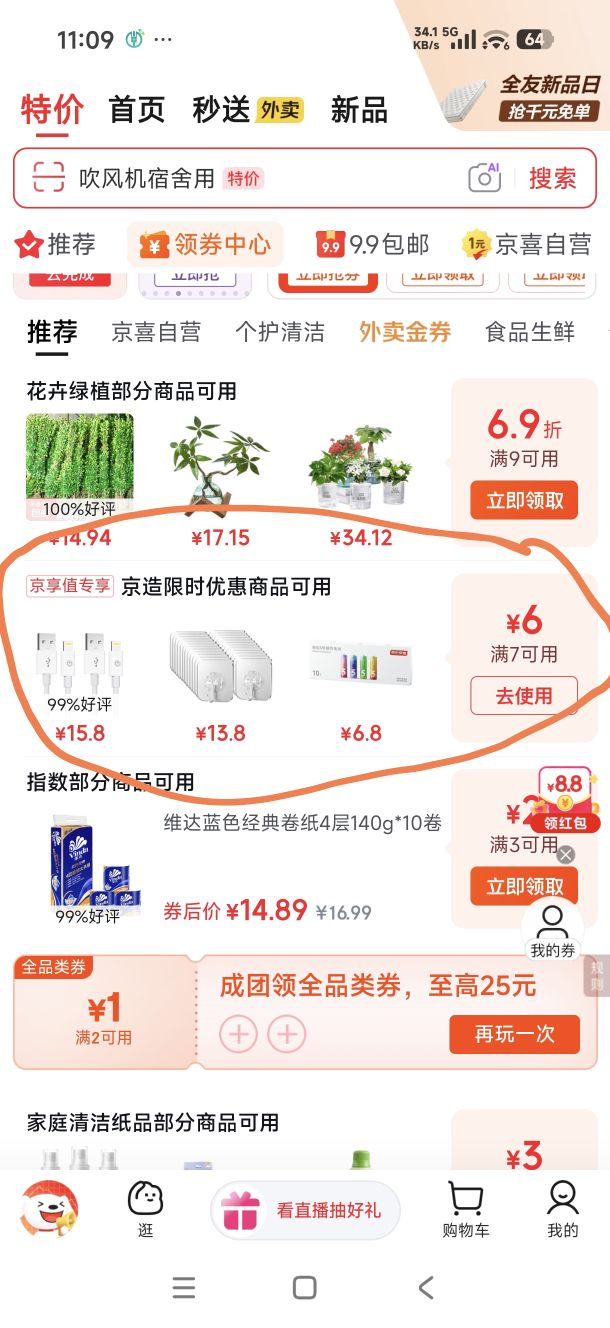Open the 9.9包邮 shortcut
The width and height of the screenshot is (610, 1328).
pyautogui.click(x=373, y=244)
